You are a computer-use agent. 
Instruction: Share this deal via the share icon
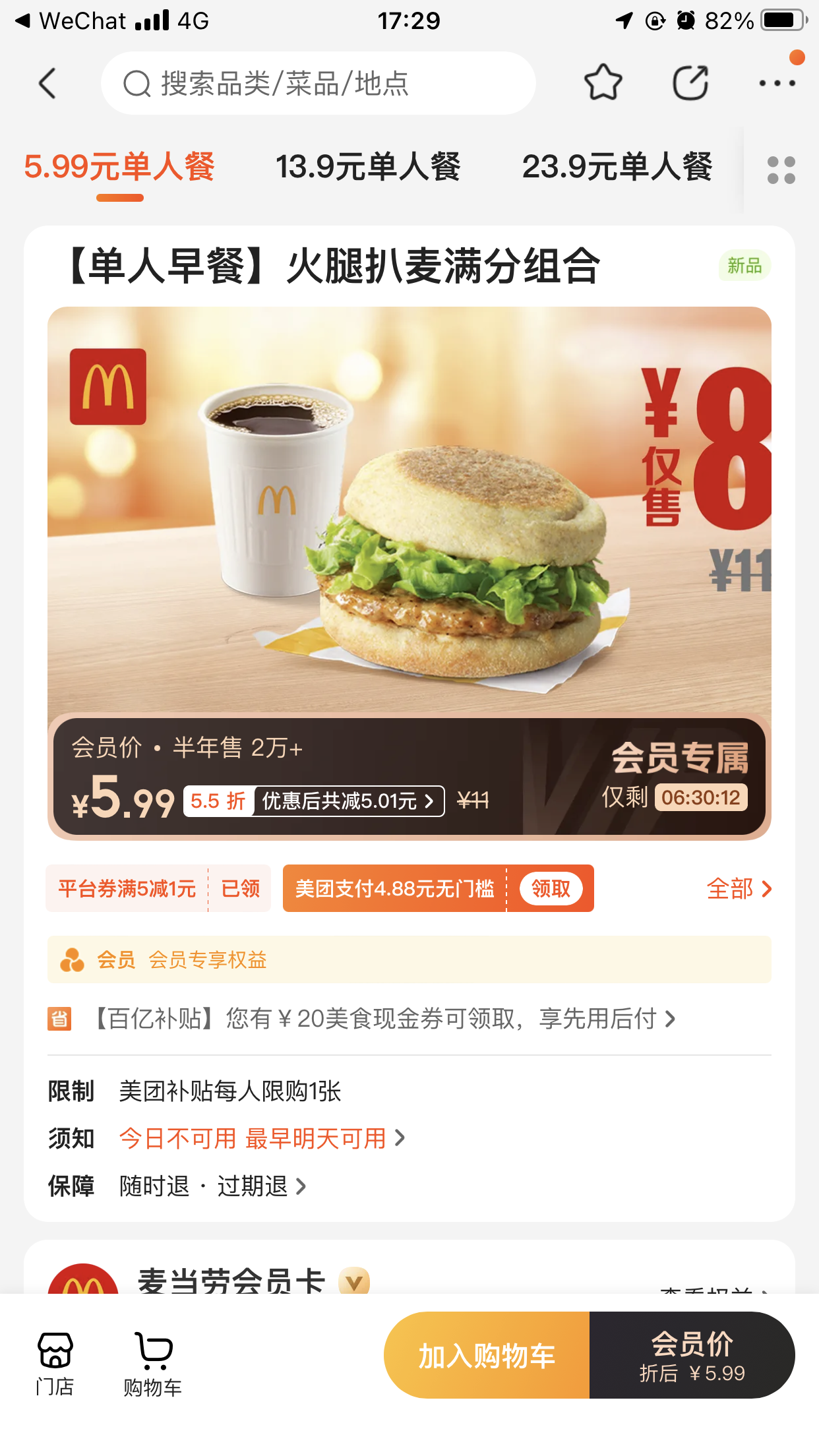[x=690, y=83]
